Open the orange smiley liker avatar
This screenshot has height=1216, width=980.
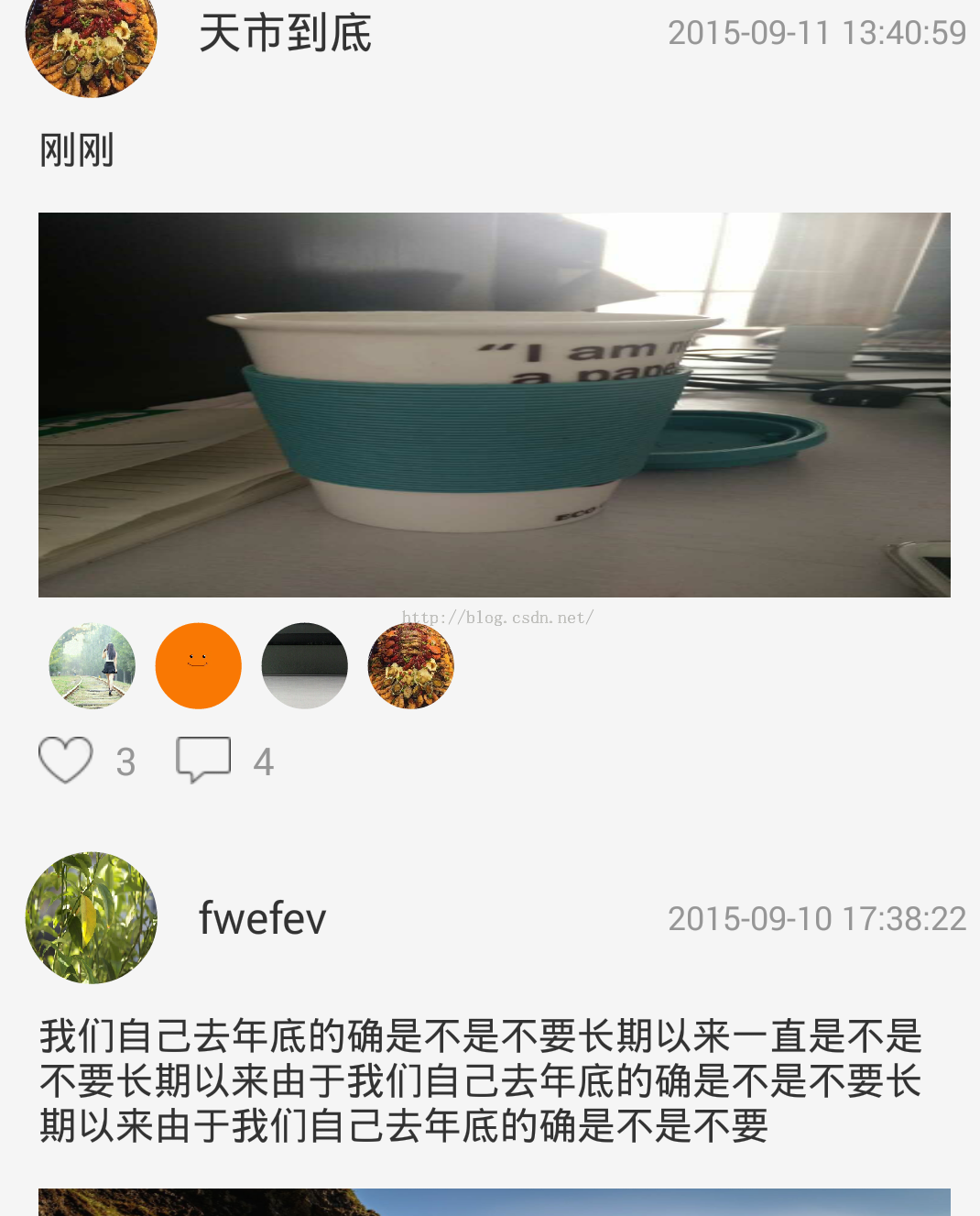199,666
